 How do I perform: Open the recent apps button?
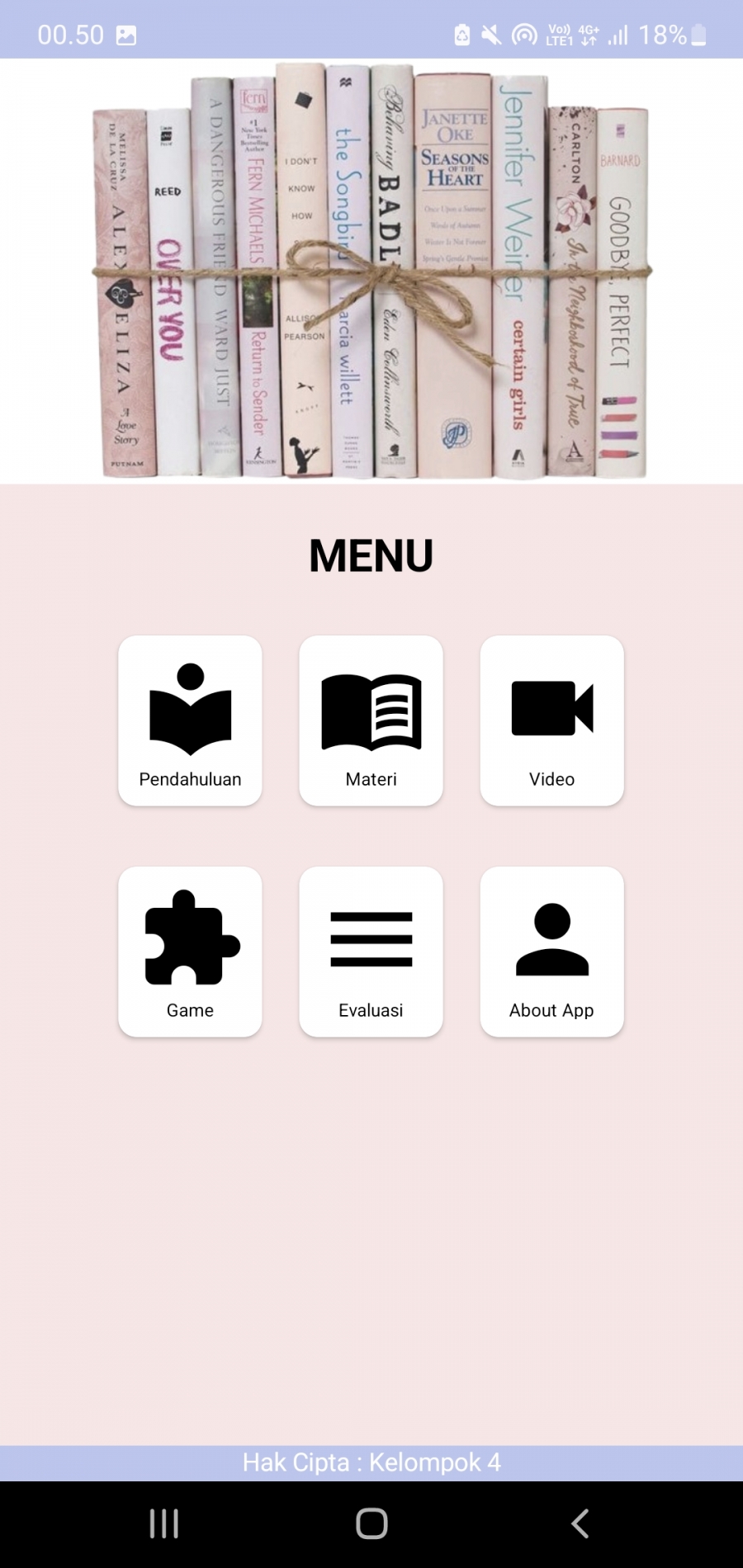pos(163,1523)
